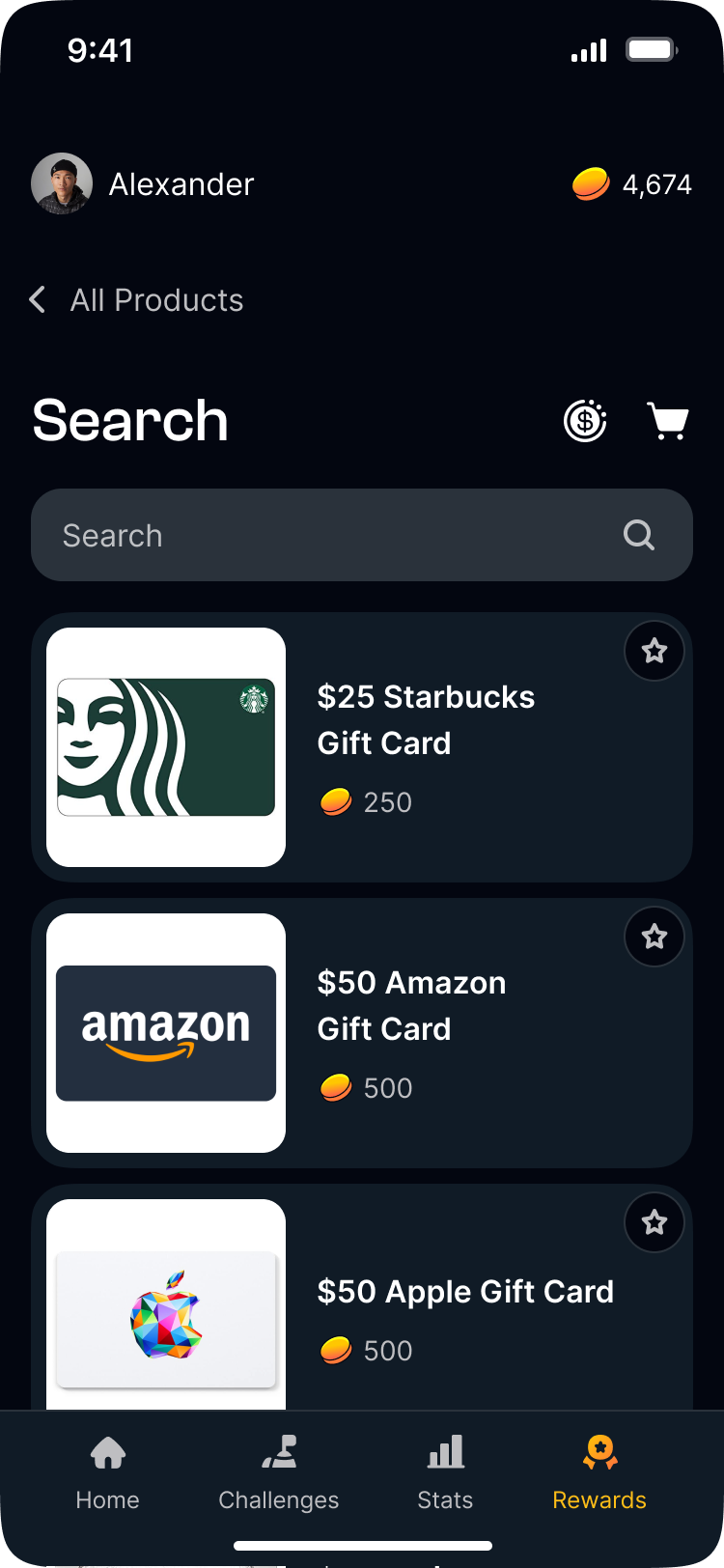724x1568 pixels.
Task: Open the Stats tab
Action: (x=445, y=1471)
